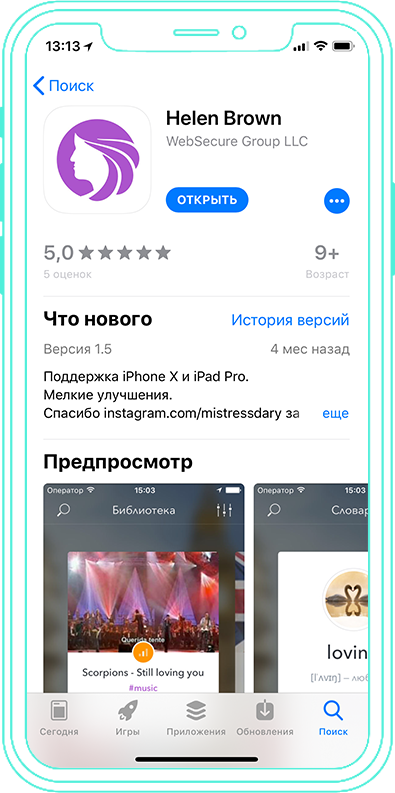Go back to Поиск
Image resolution: width=395 pixels, height=793 pixels.
click(63, 85)
